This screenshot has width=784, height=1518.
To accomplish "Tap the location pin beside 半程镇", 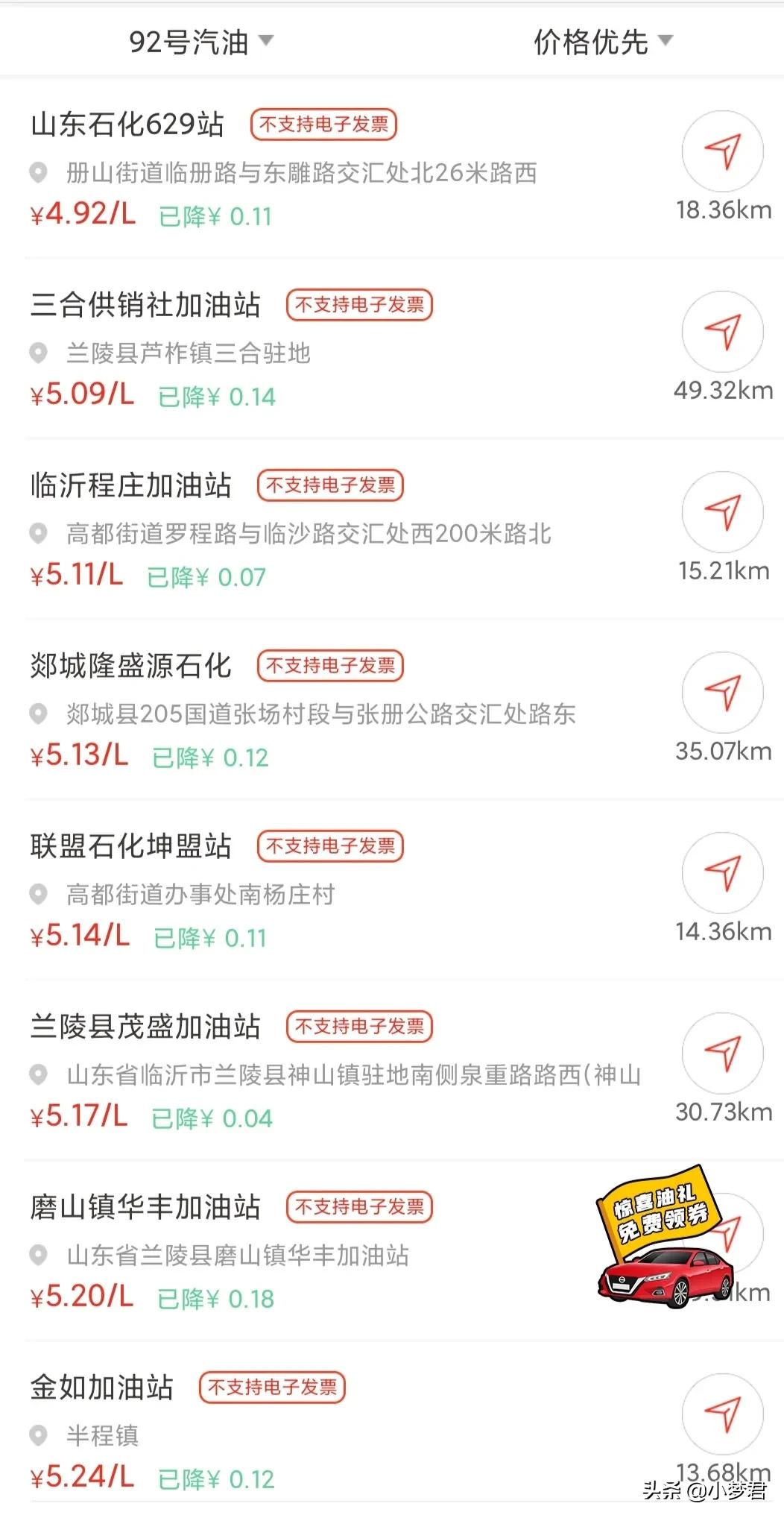I will [x=39, y=1435].
